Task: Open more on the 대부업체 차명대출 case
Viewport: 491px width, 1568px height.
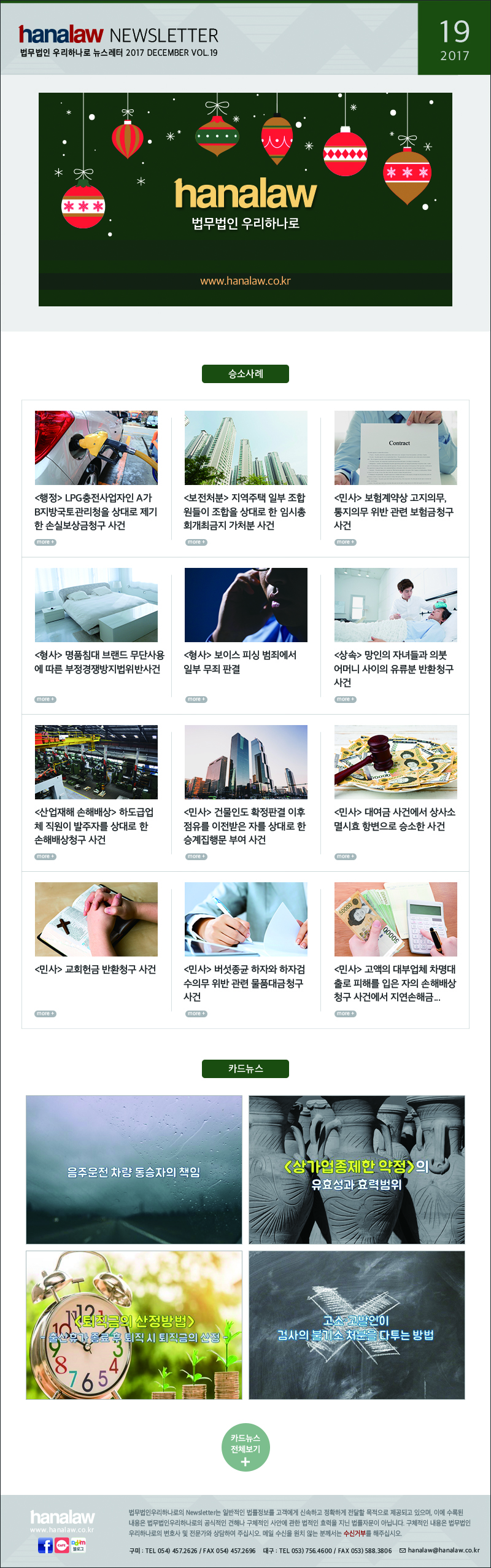Action: point(345,1014)
